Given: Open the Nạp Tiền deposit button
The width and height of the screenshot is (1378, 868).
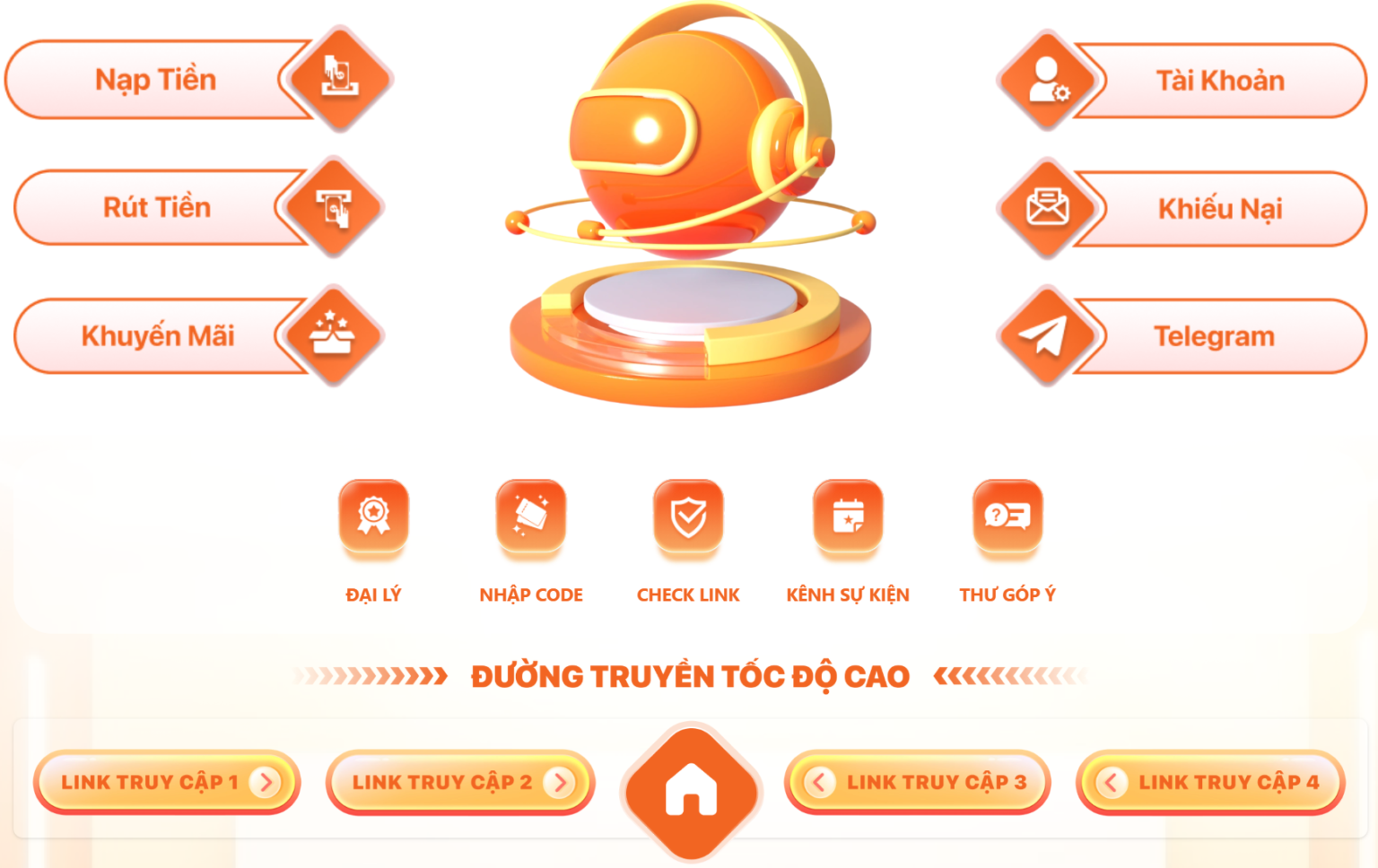Looking at the screenshot, I should [x=157, y=80].
